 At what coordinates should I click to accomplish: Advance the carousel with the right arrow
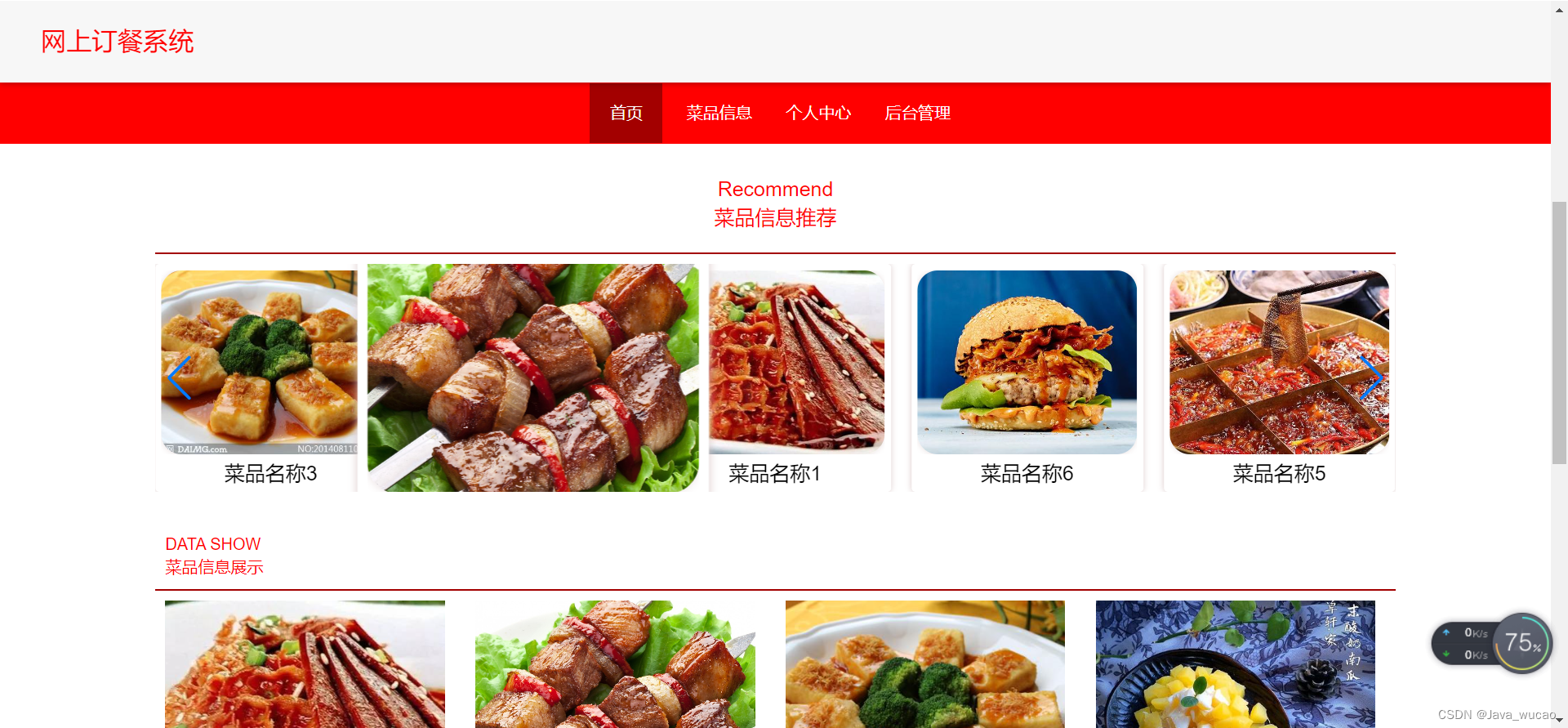click(x=1370, y=377)
